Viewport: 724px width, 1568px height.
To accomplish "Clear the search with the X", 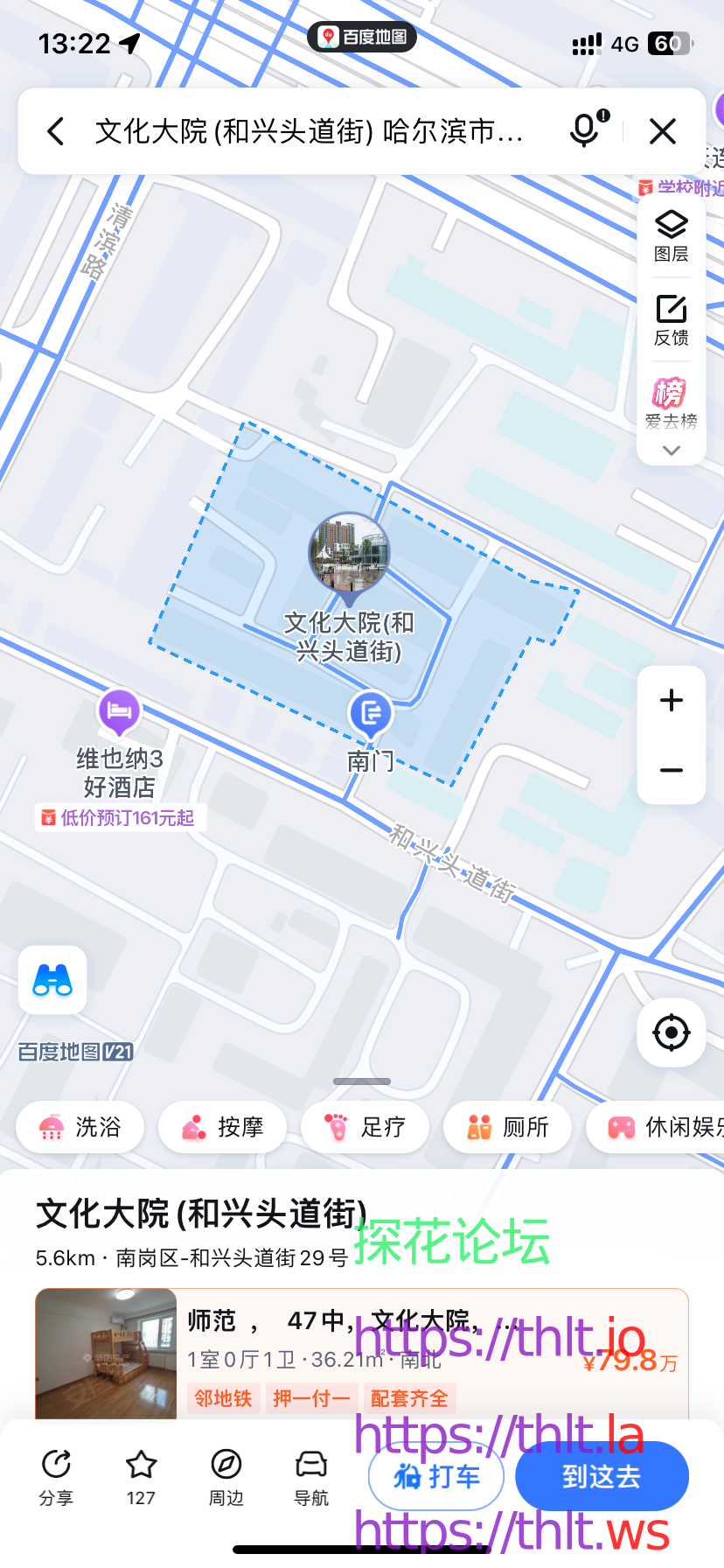I will [663, 132].
